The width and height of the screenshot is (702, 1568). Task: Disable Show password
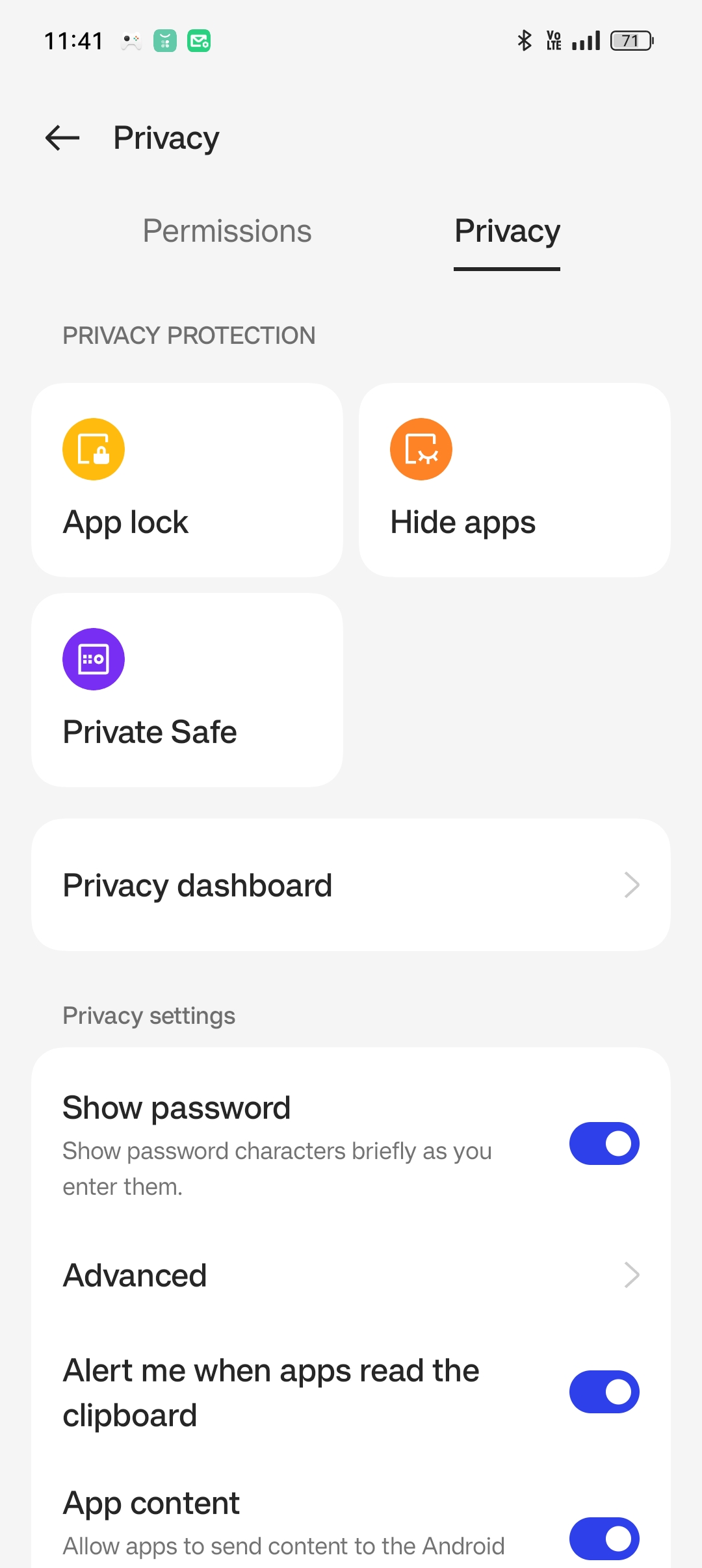[604, 1143]
